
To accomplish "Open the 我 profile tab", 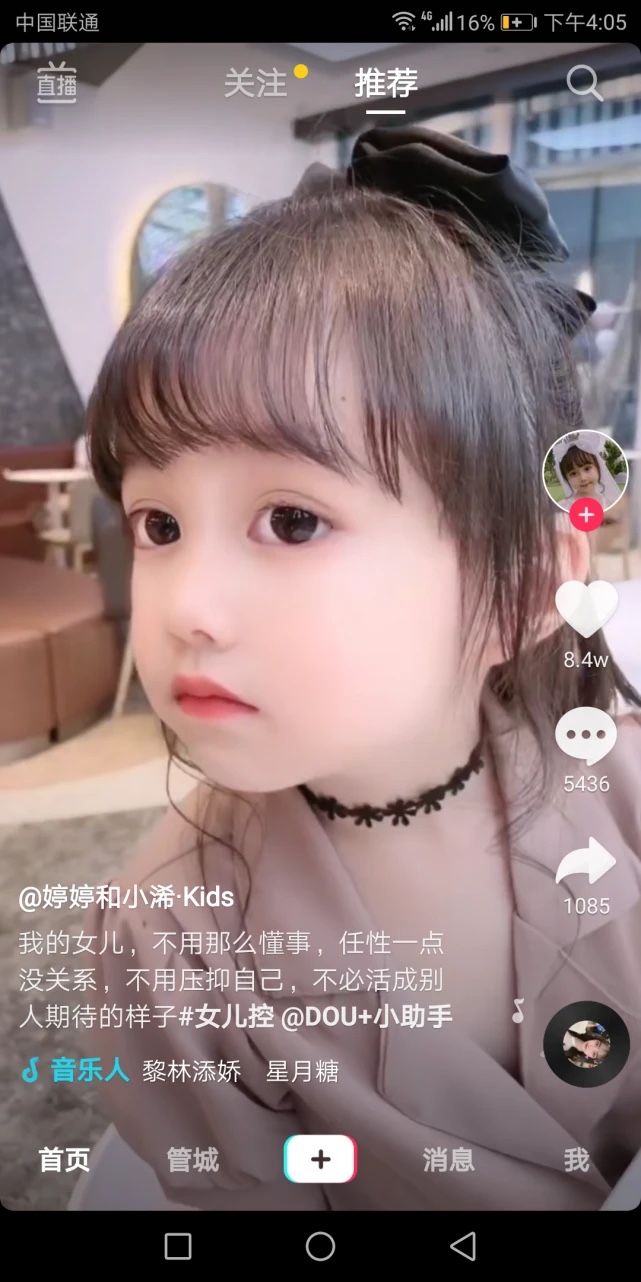I will (x=576, y=1160).
